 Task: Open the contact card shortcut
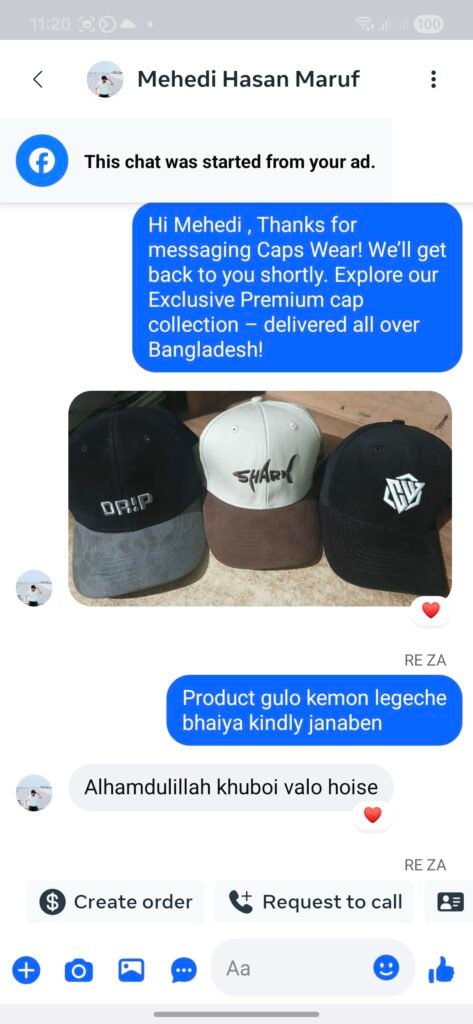pos(450,902)
